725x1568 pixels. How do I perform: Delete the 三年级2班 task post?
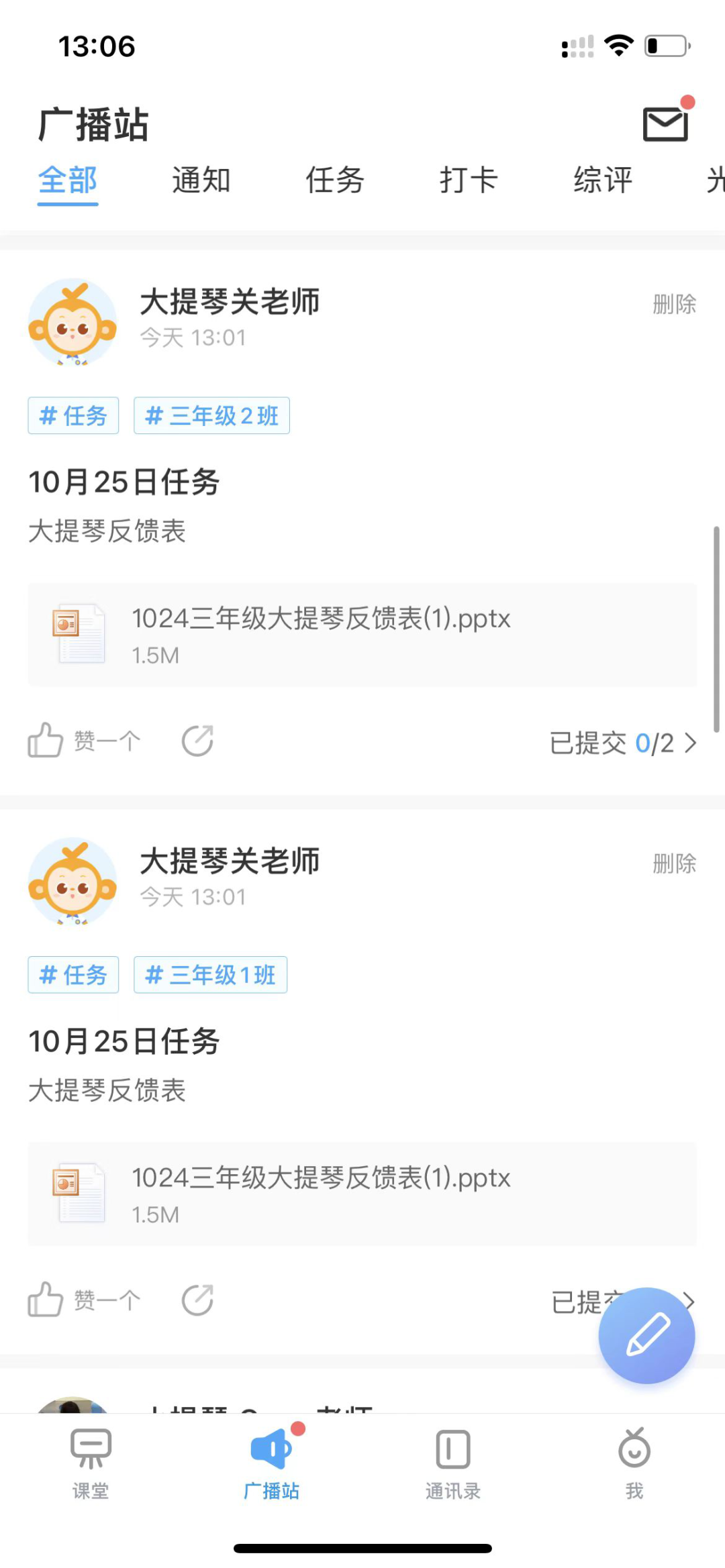[674, 304]
